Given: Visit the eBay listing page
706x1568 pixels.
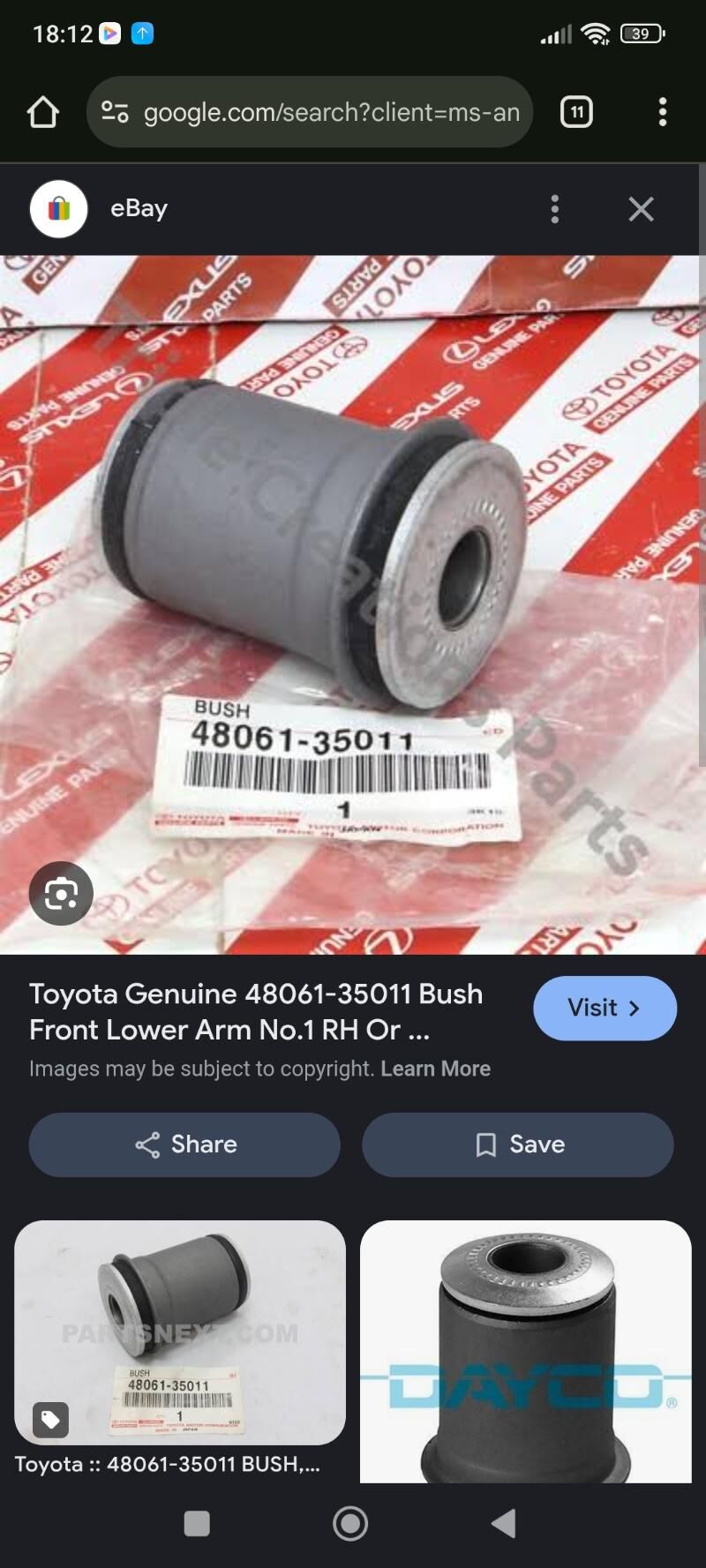Looking at the screenshot, I should click(605, 1008).
